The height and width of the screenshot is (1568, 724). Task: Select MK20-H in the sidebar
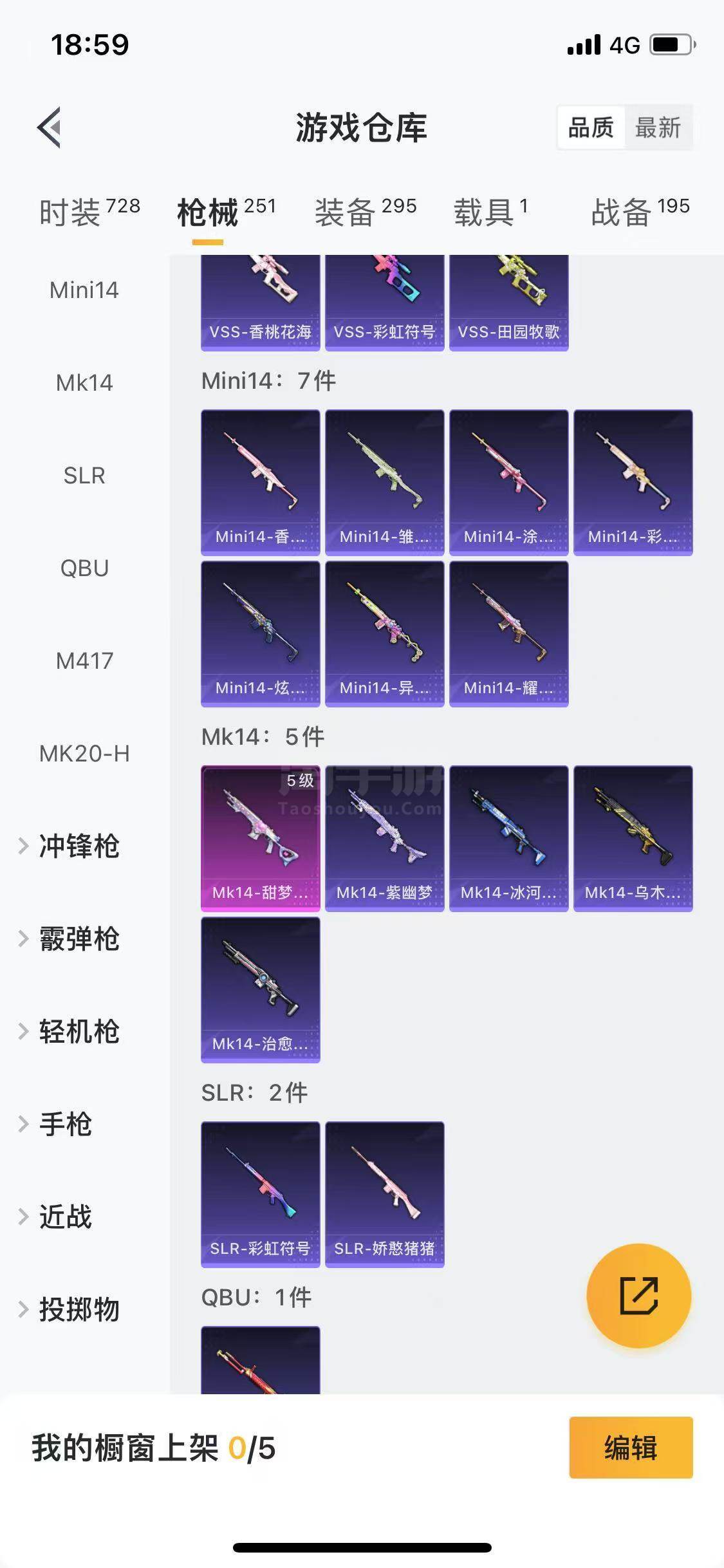coord(84,753)
